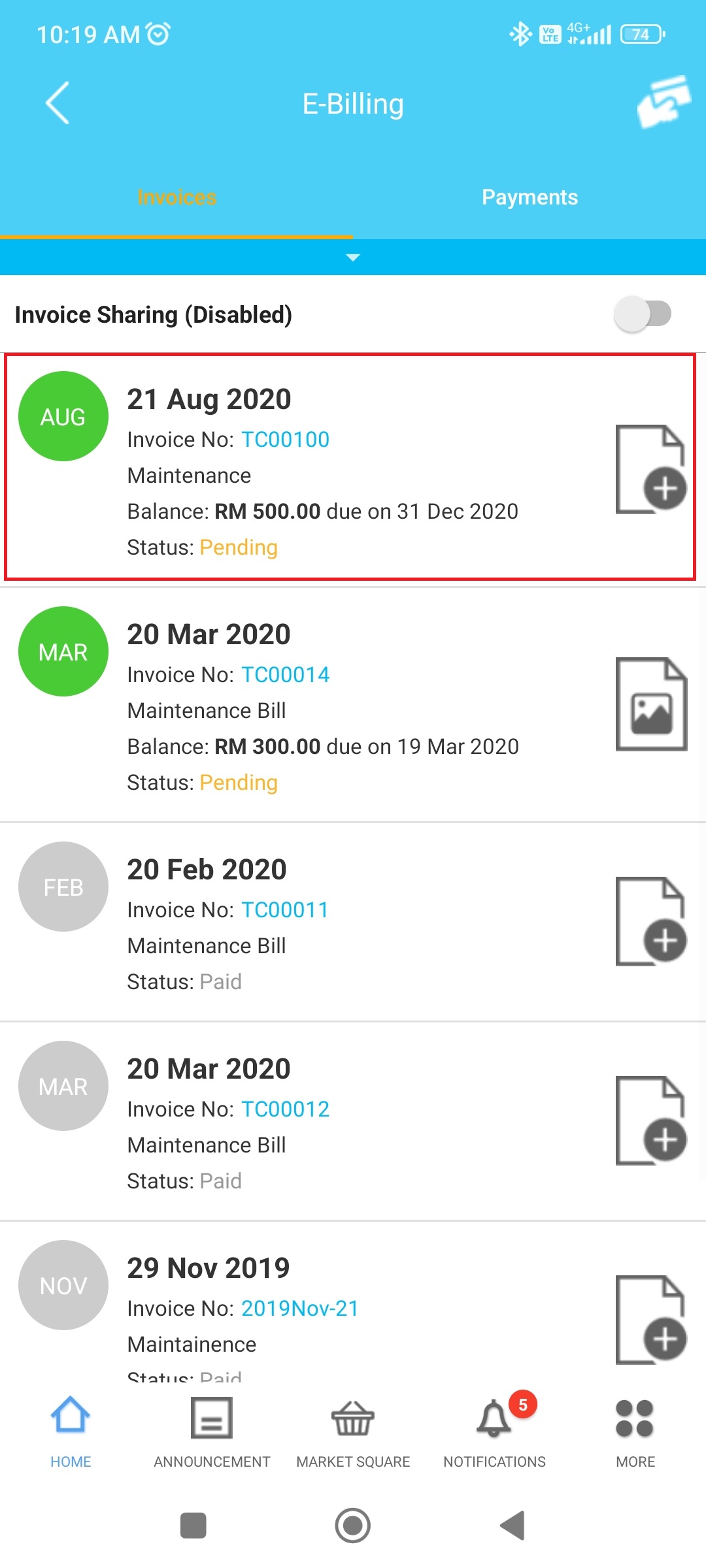The image size is (706, 1568).
Task: View attached image for invoice TC00014
Action: [x=651, y=704]
